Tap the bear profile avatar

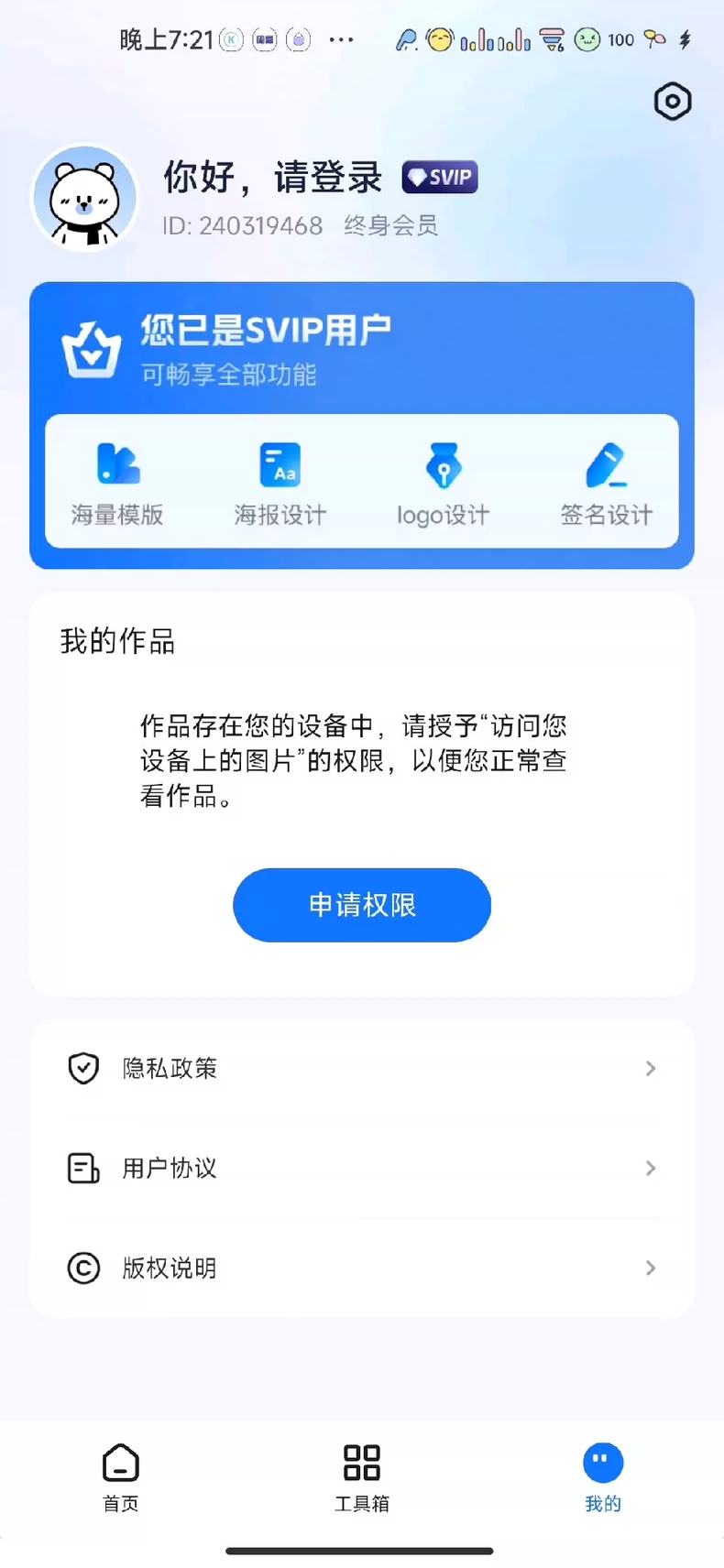point(85,198)
